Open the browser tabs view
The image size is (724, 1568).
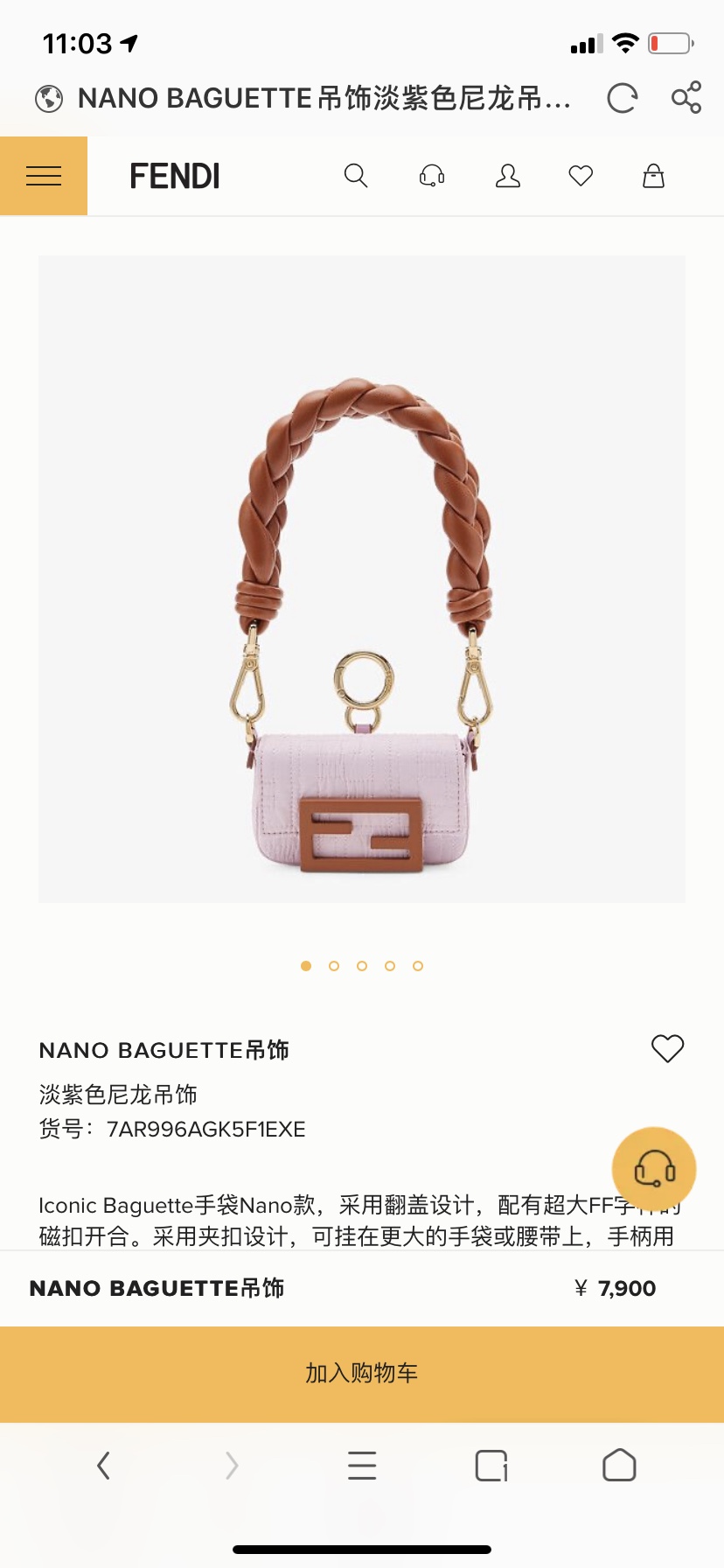click(491, 1465)
